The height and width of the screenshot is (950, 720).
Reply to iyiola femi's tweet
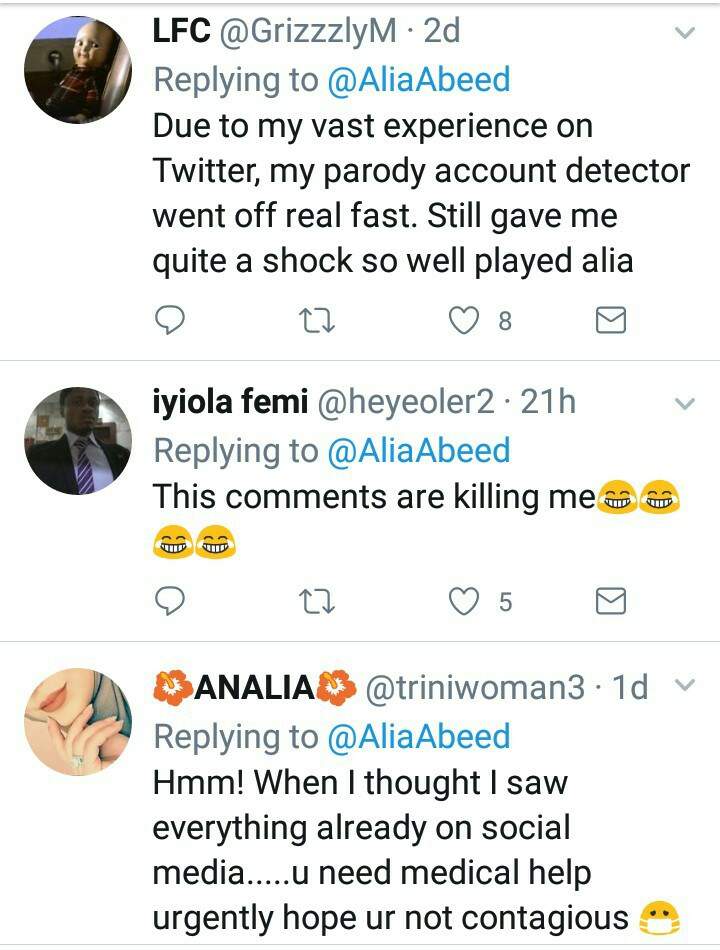coord(171,601)
